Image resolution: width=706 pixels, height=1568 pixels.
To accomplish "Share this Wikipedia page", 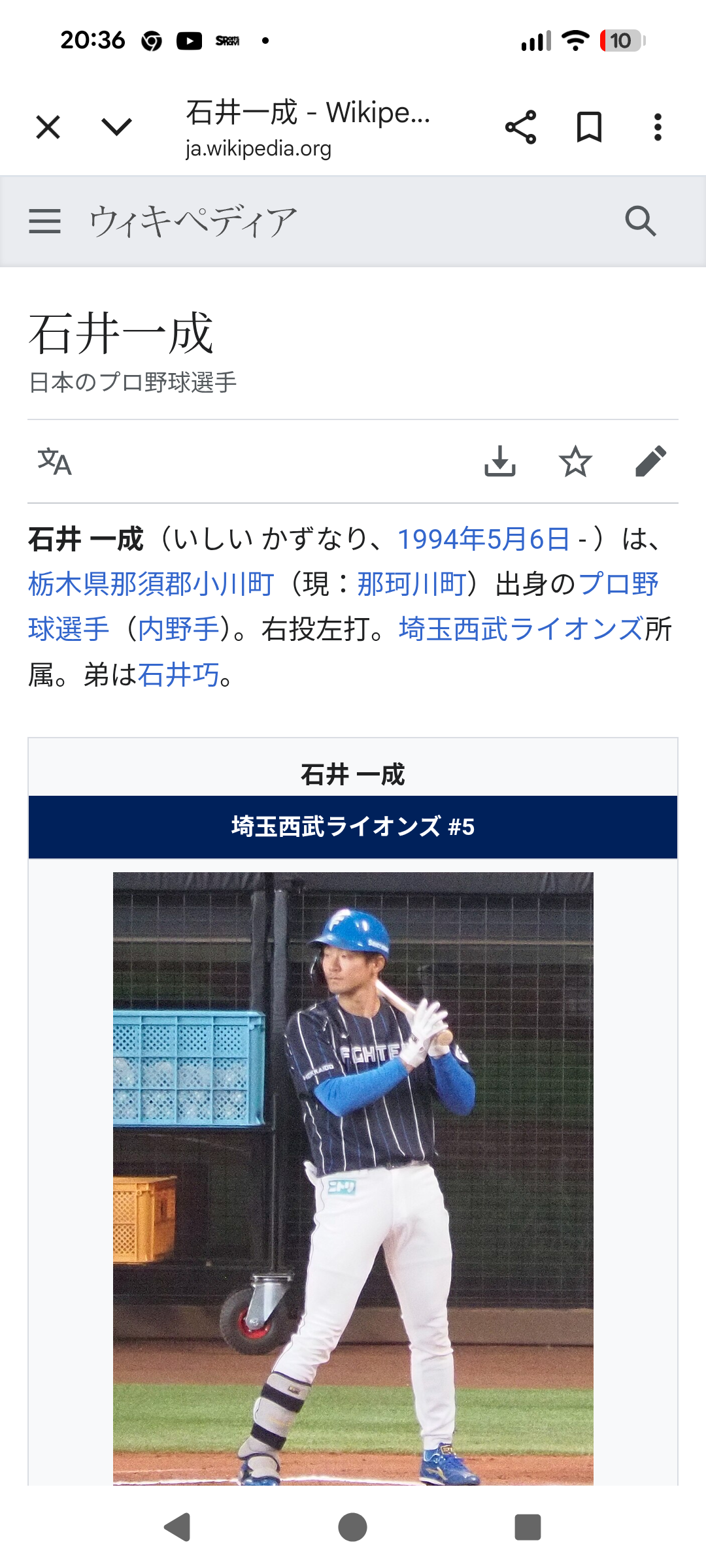I will pyautogui.click(x=520, y=127).
